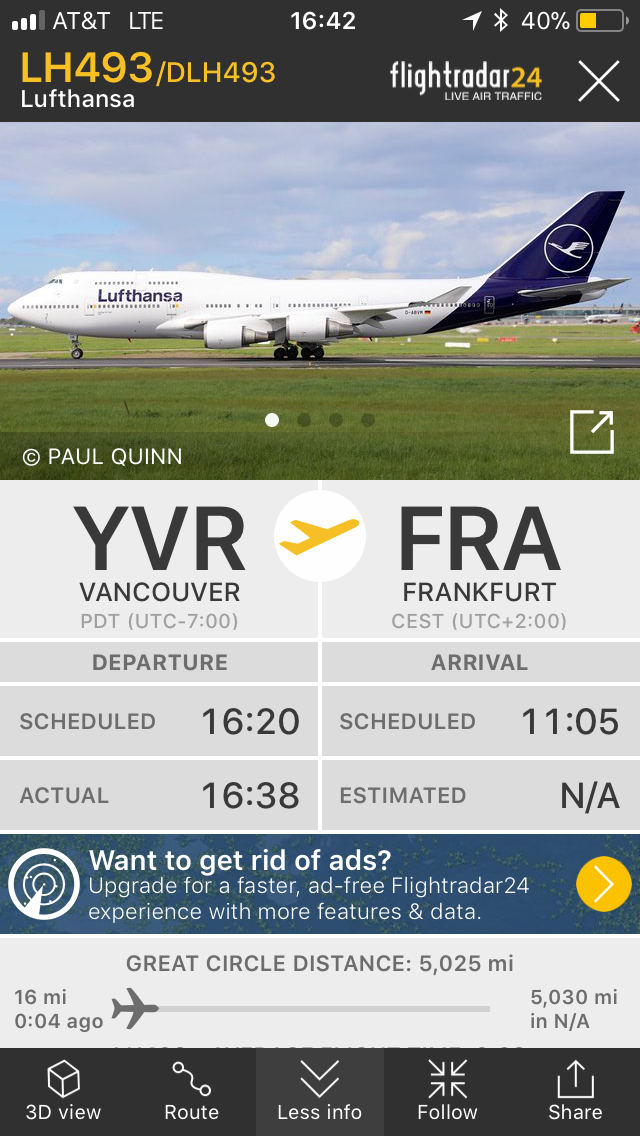Viewport: 640px width, 1136px height.
Task: Open the Lufthansa aircraft photo
Action: (x=320, y=290)
